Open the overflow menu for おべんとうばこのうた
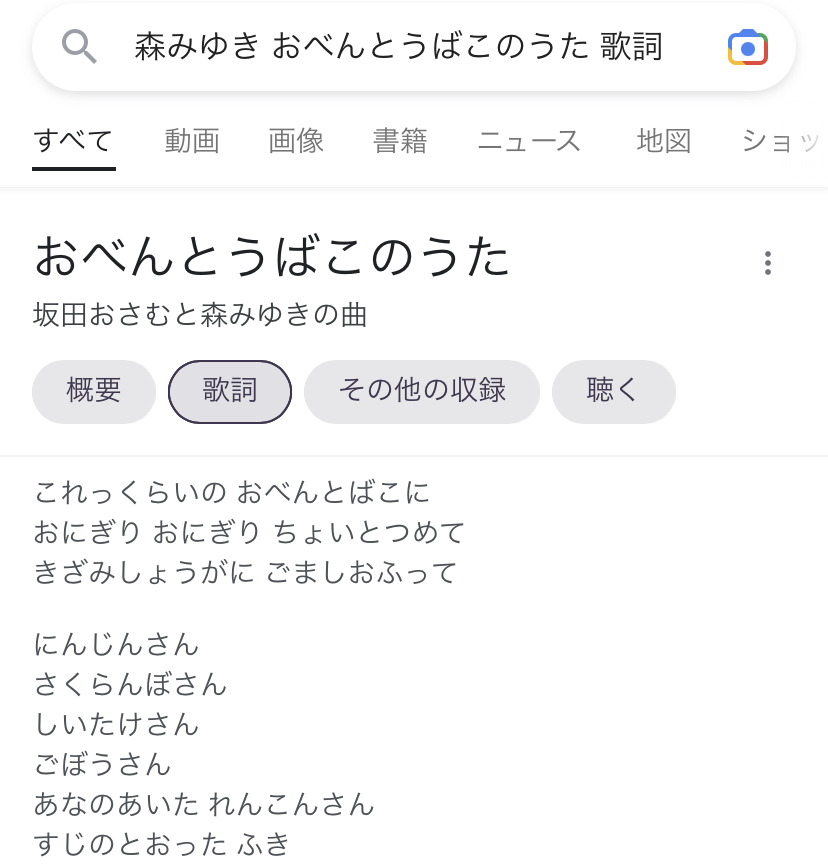This screenshot has height=866, width=828. [767, 263]
